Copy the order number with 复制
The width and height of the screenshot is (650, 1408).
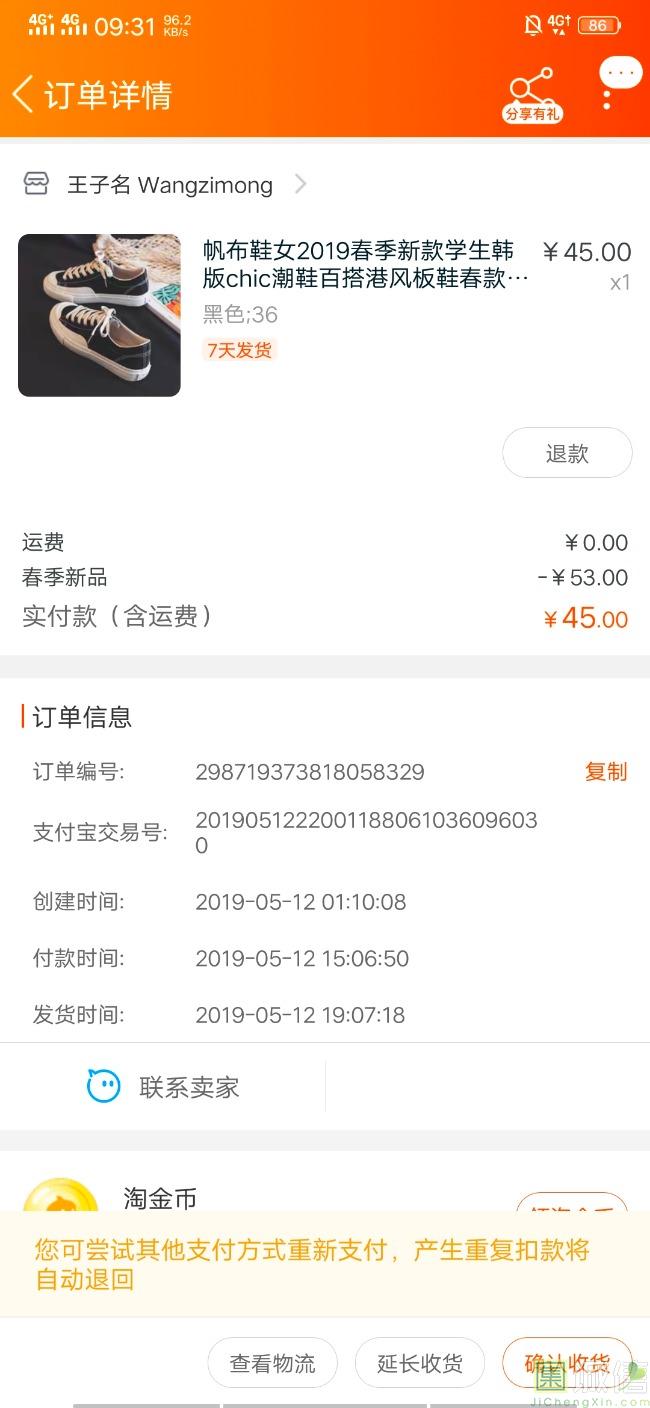(x=605, y=772)
